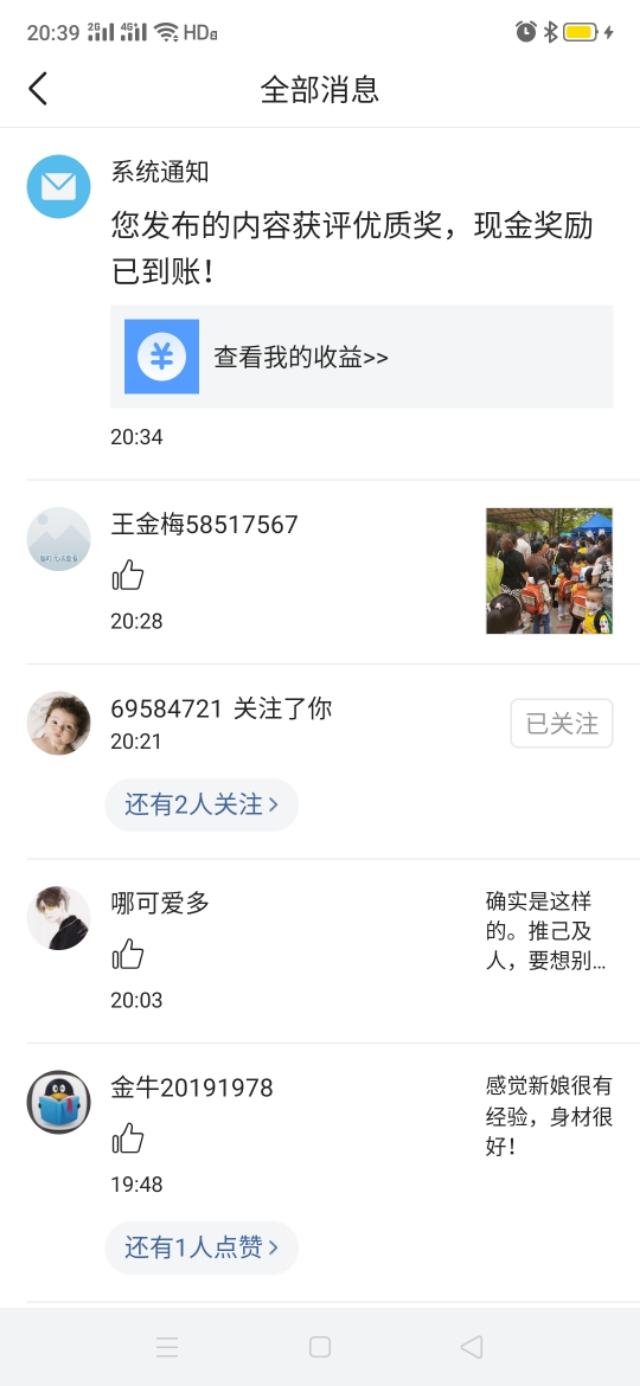Open recent apps from navigation bar
This screenshot has width=640, height=1386.
pos(167,1347)
